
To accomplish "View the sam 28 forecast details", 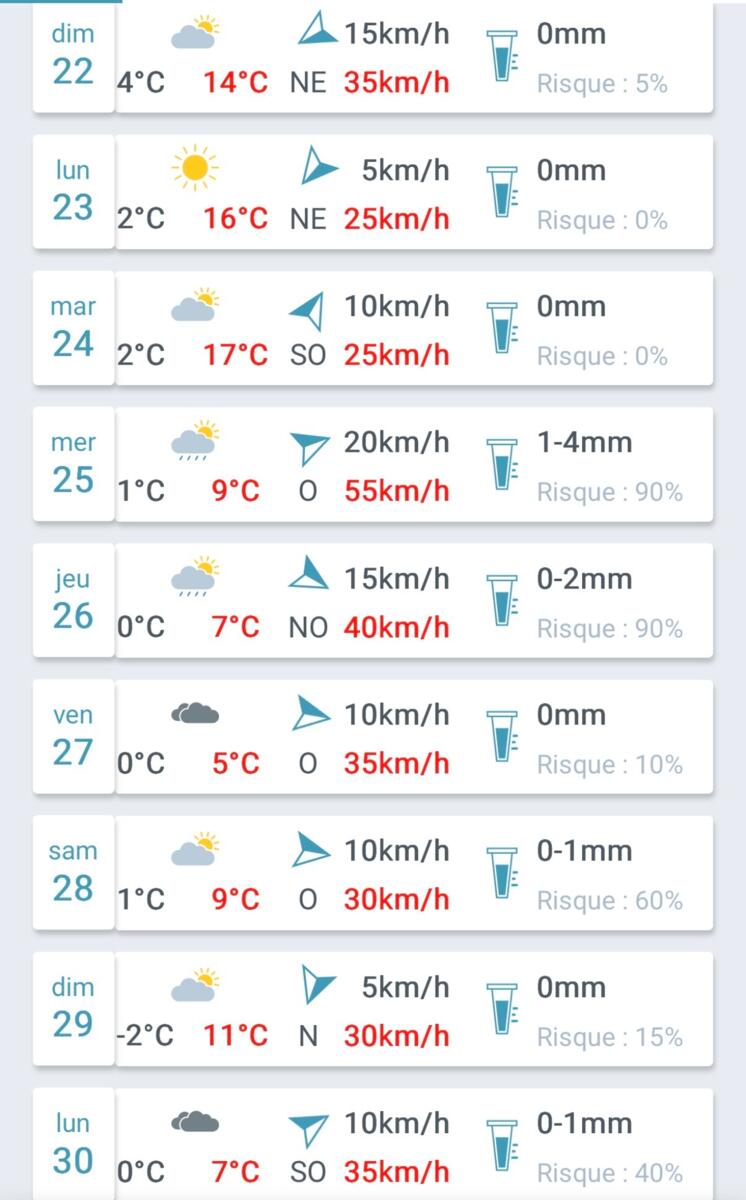I will pos(372,872).
